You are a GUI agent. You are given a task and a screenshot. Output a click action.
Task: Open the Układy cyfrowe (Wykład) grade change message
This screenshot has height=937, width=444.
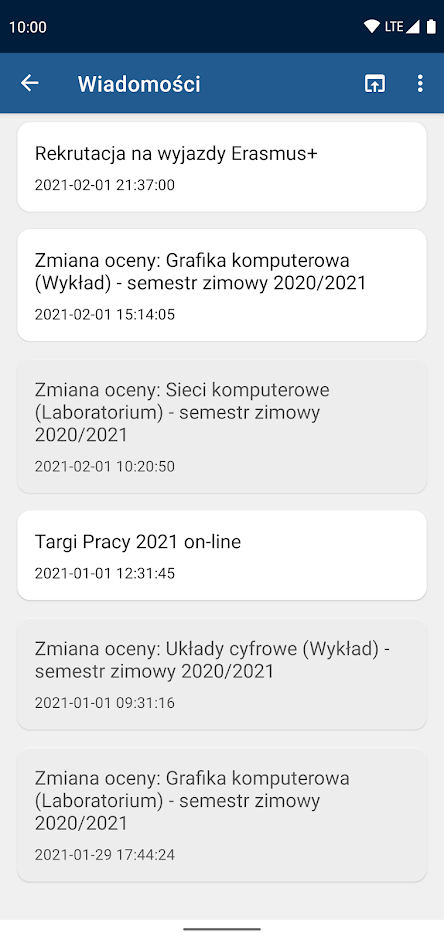222,673
